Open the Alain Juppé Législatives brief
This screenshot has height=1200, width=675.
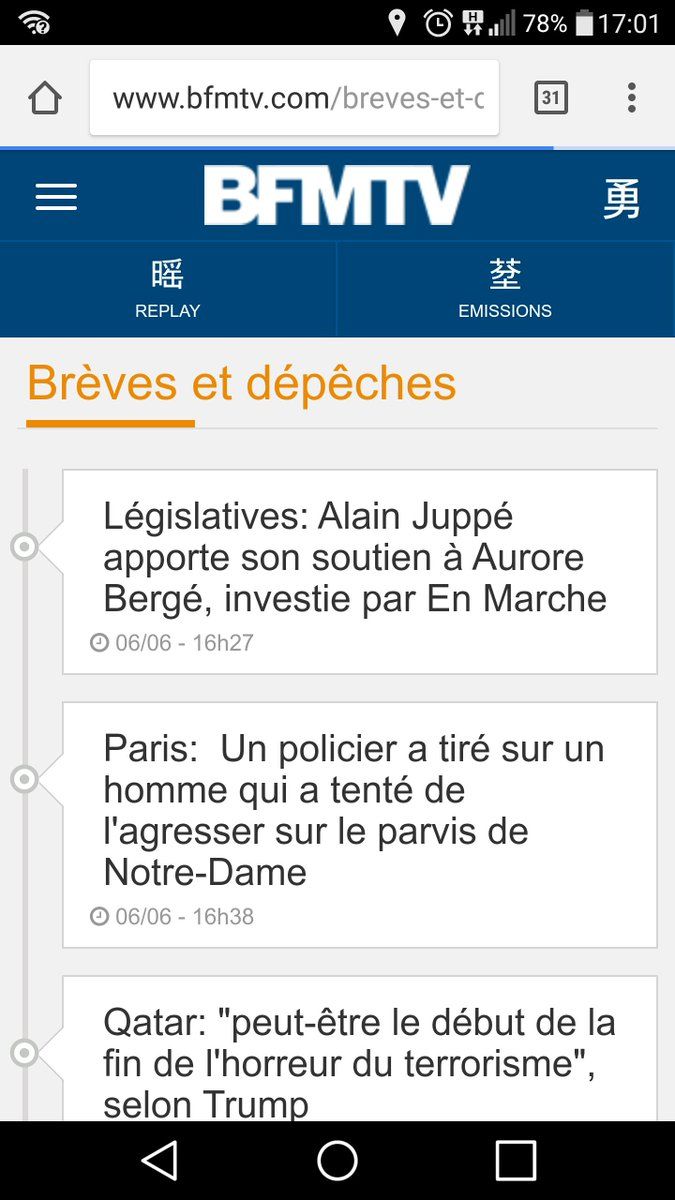(360, 572)
